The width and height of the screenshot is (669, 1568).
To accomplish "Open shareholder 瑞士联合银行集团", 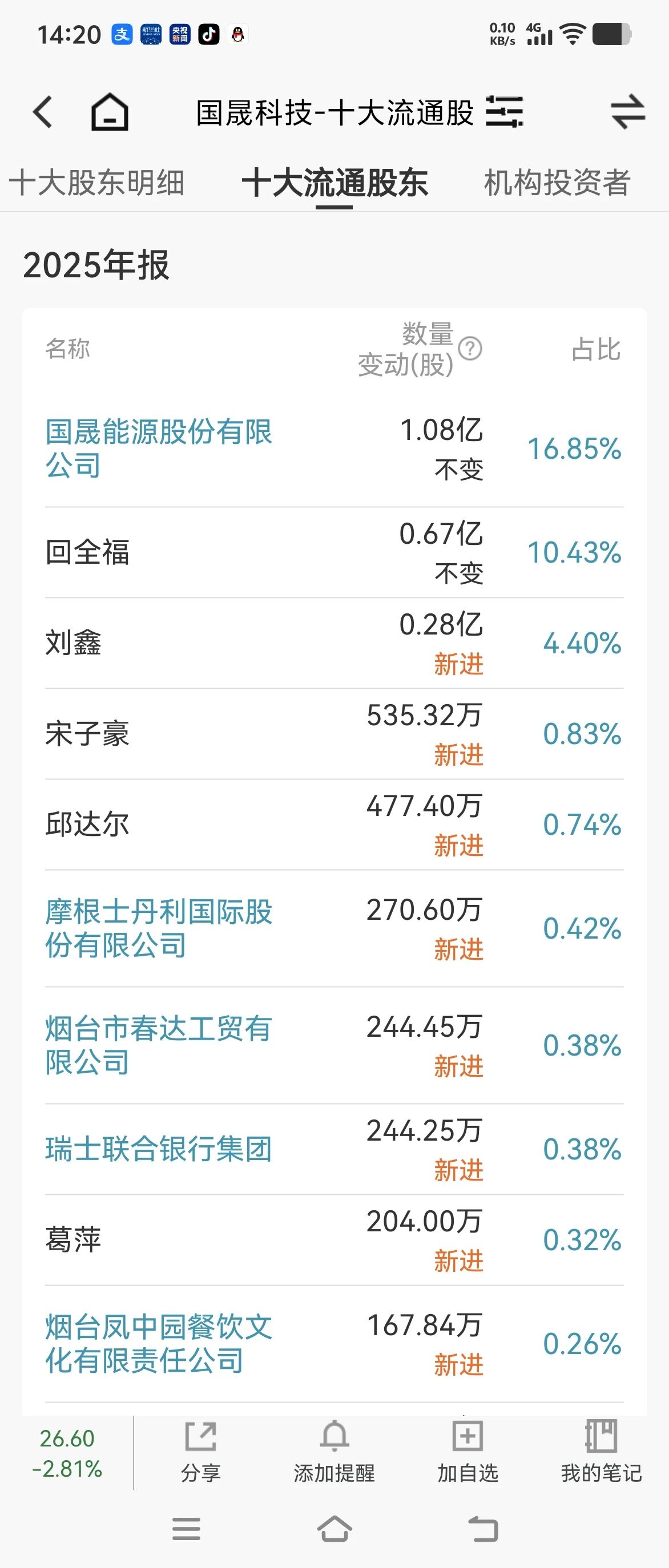I will 158,1149.
